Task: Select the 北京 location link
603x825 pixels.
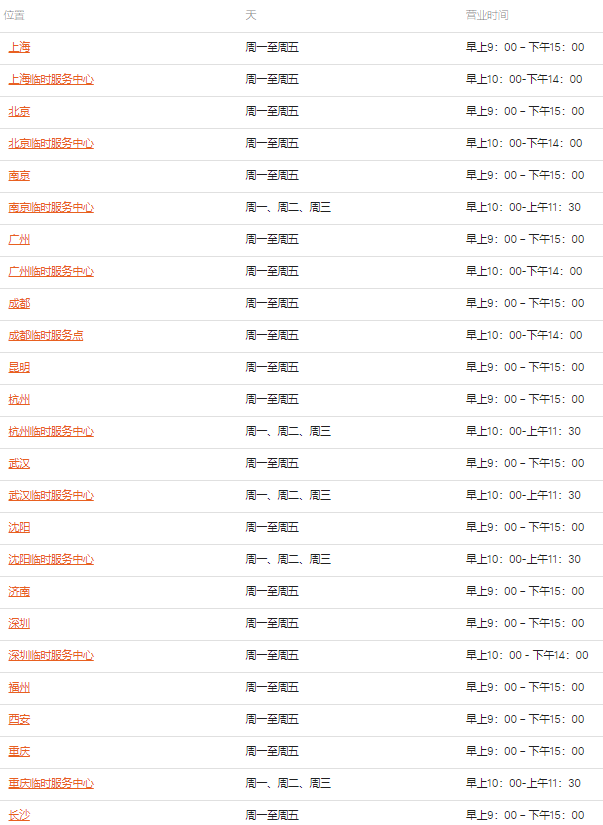Action: tap(19, 111)
